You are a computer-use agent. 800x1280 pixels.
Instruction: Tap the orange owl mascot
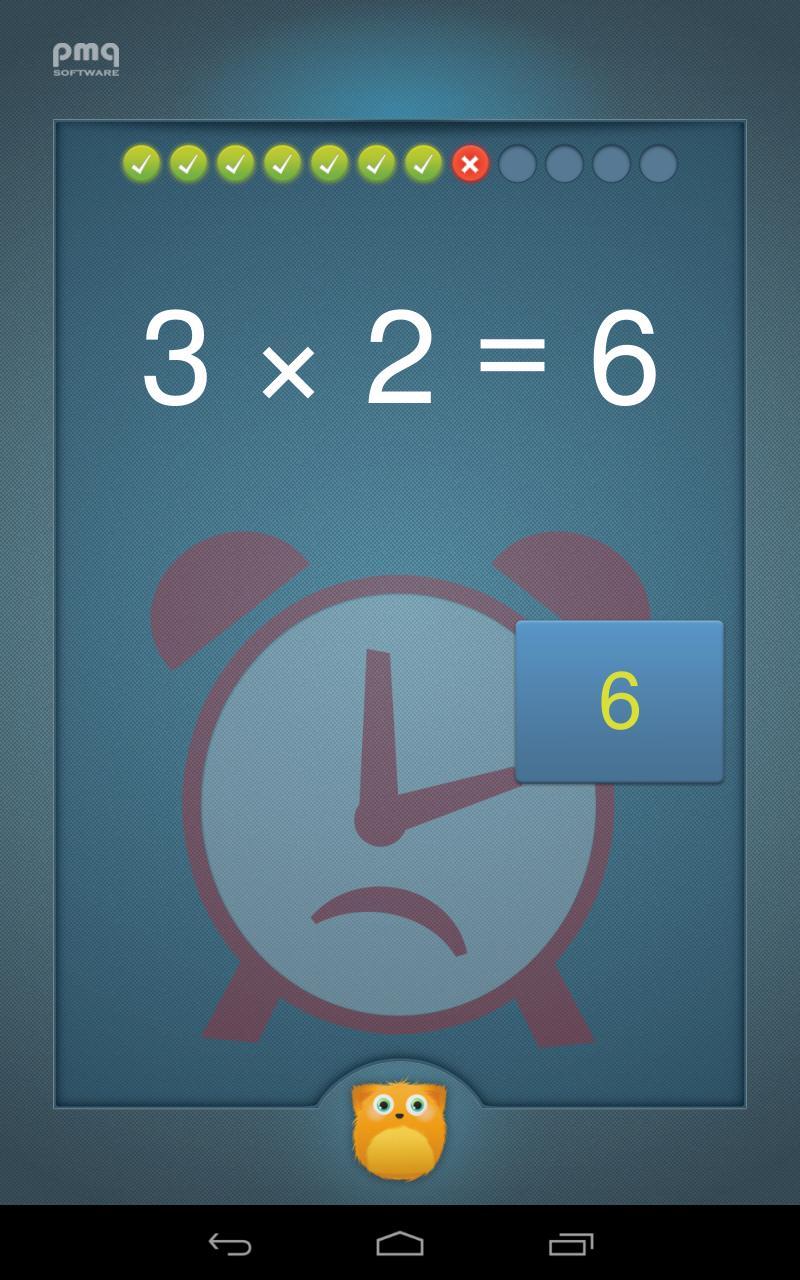[x=399, y=1129]
